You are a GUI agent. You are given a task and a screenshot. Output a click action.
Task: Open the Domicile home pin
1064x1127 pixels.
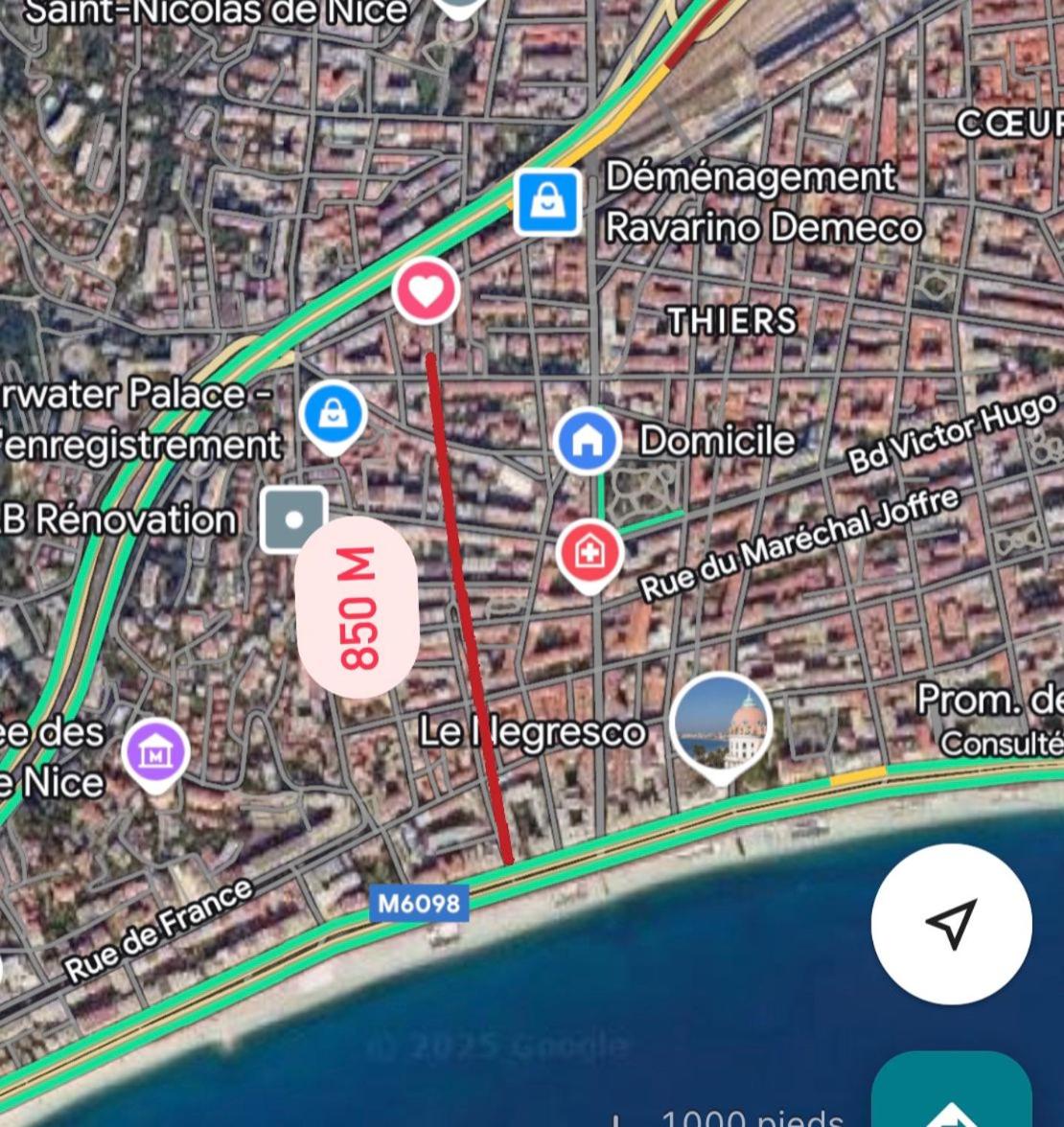point(588,440)
